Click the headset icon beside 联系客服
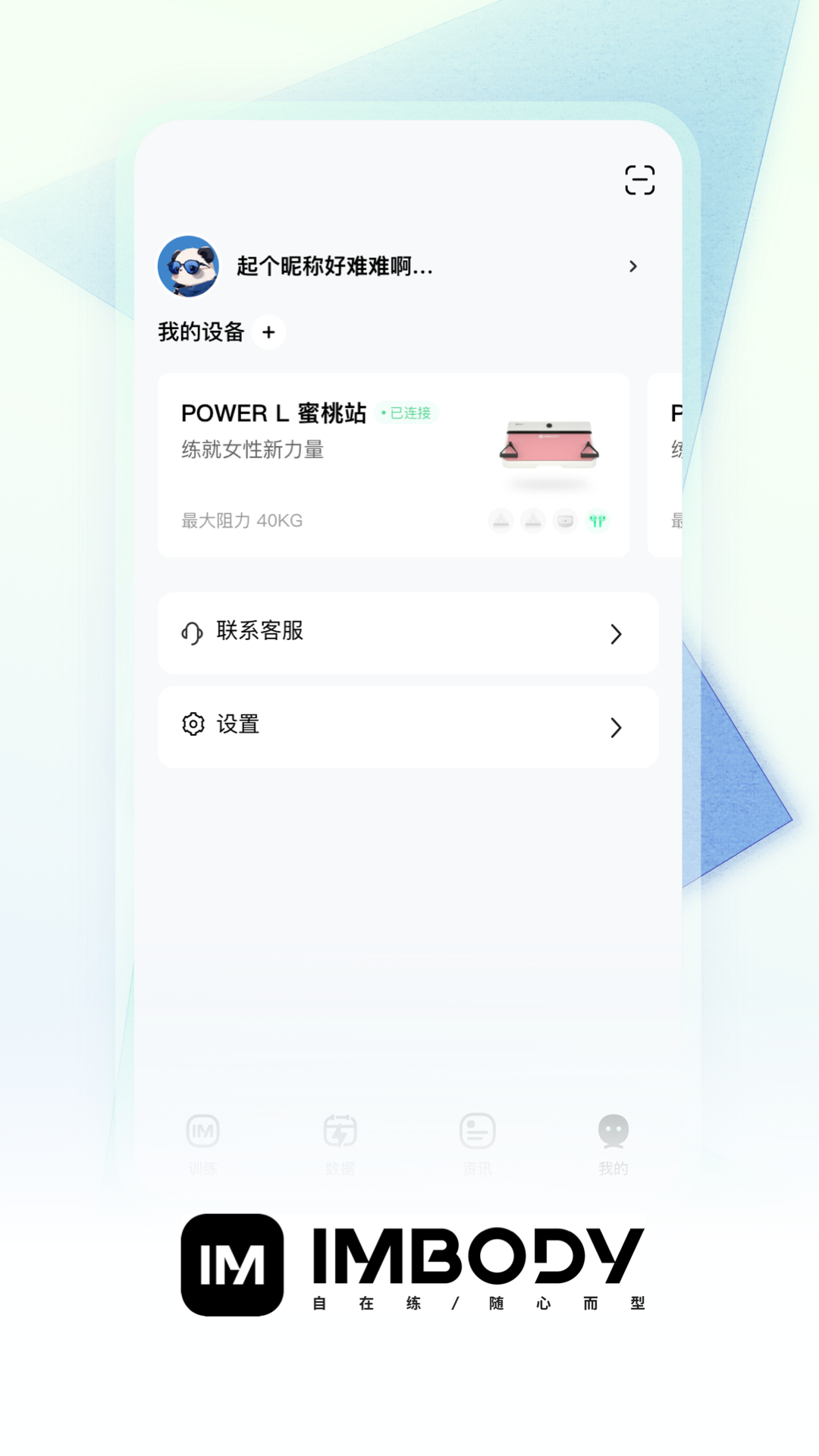The height and width of the screenshot is (1456, 819). tap(192, 632)
